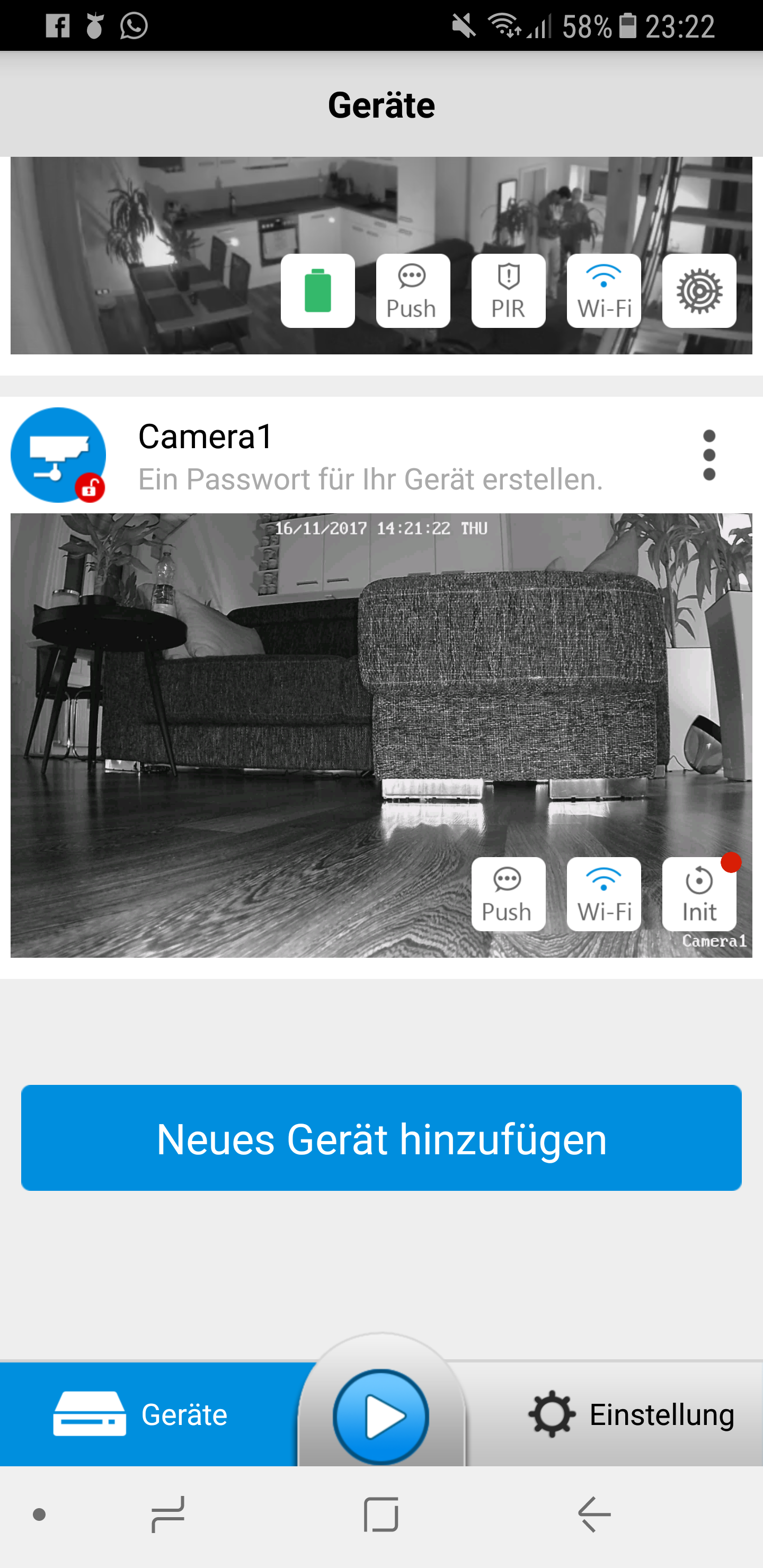The image size is (763, 1568).
Task: Open device settings gear on top camera
Action: (698, 291)
